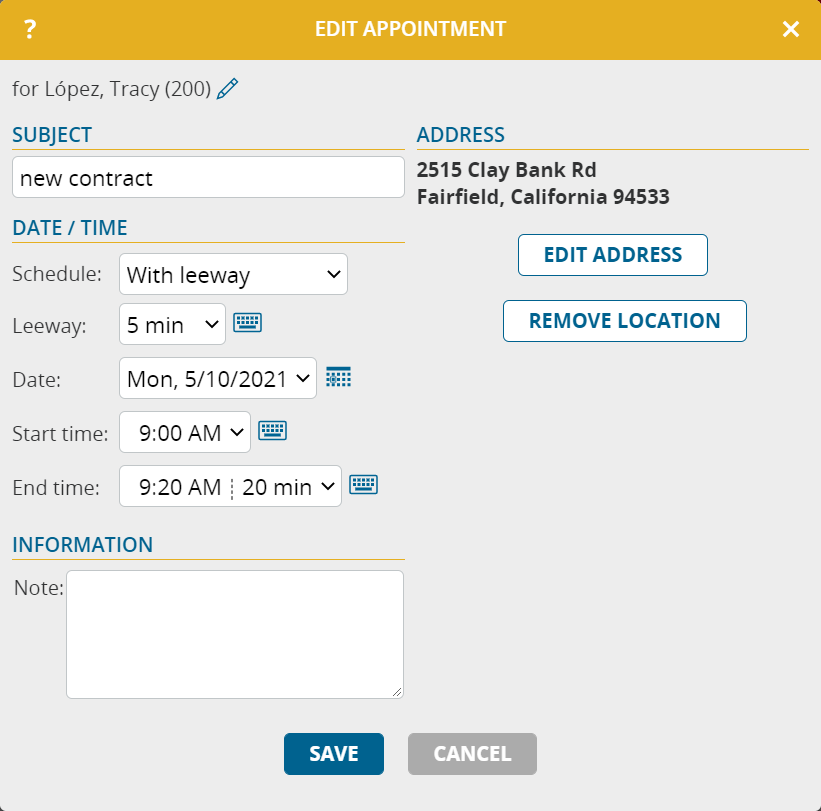Focus the Subject text field
Screen dimensions: 821x811
(x=208, y=178)
